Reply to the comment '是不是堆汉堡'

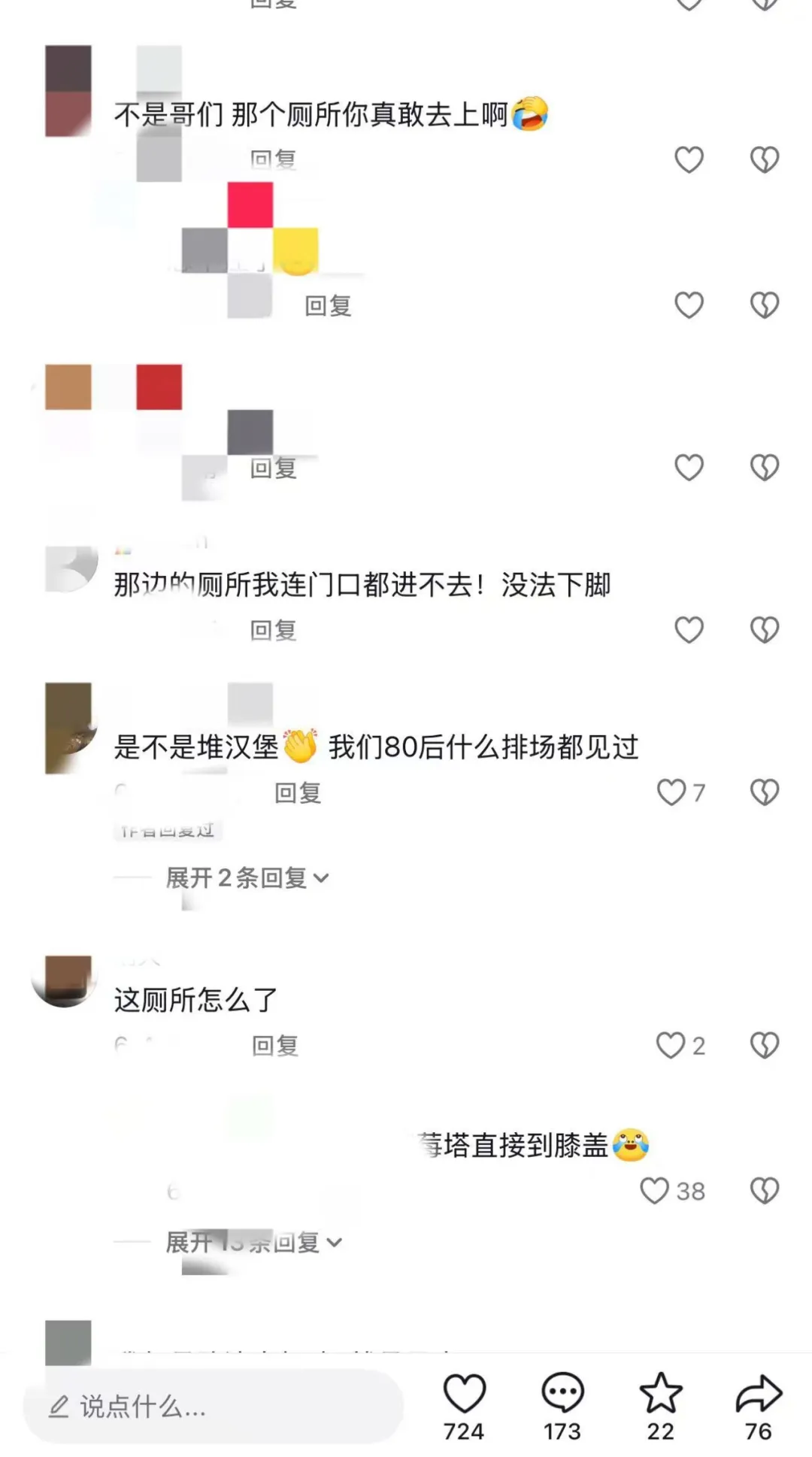click(298, 792)
